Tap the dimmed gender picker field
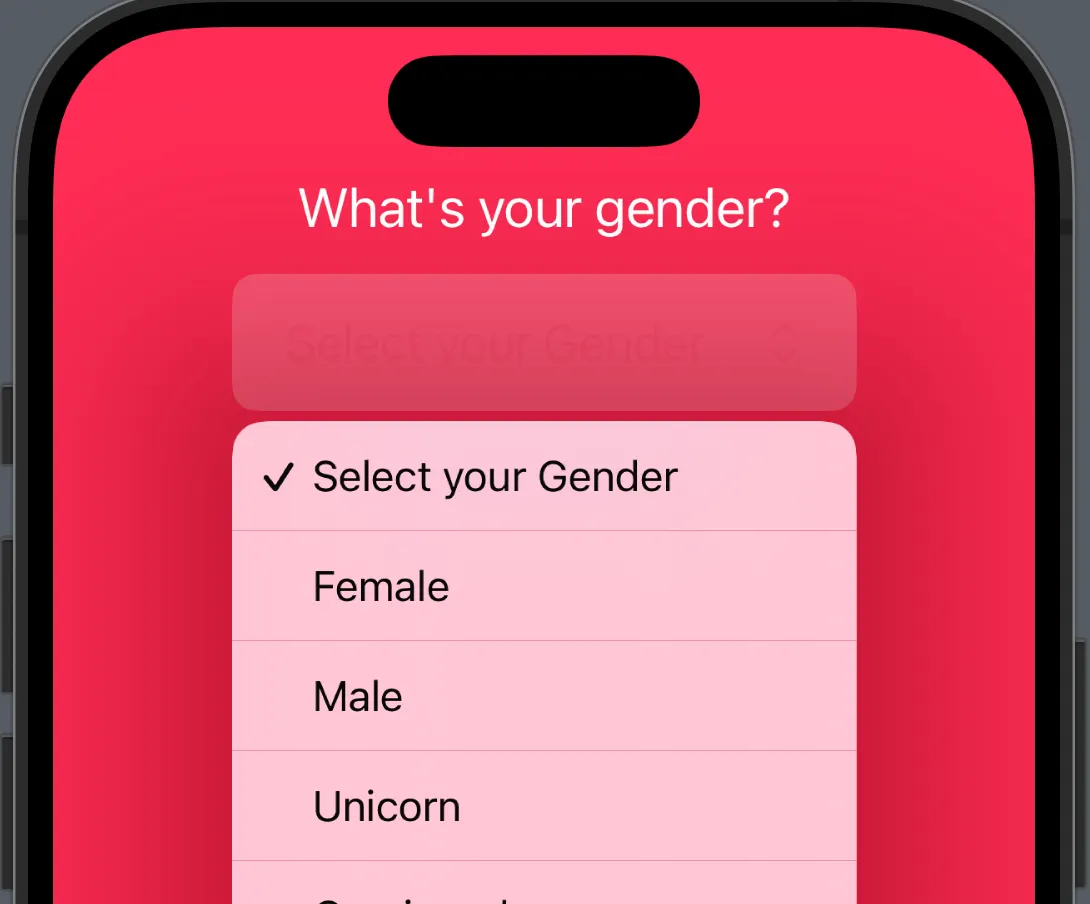The image size is (1090, 904). pyautogui.click(x=544, y=343)
